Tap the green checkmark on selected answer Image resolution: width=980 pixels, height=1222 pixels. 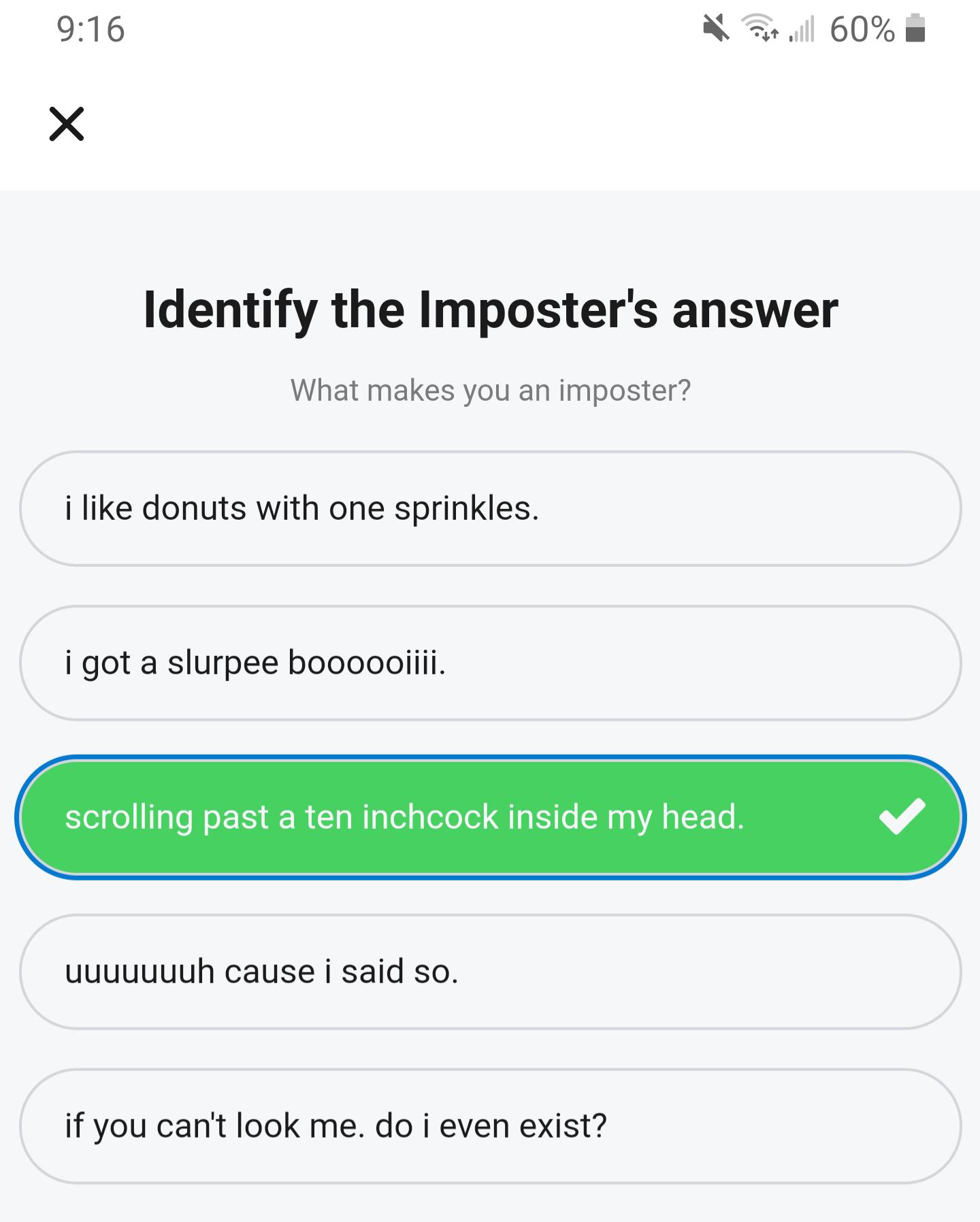903,816
